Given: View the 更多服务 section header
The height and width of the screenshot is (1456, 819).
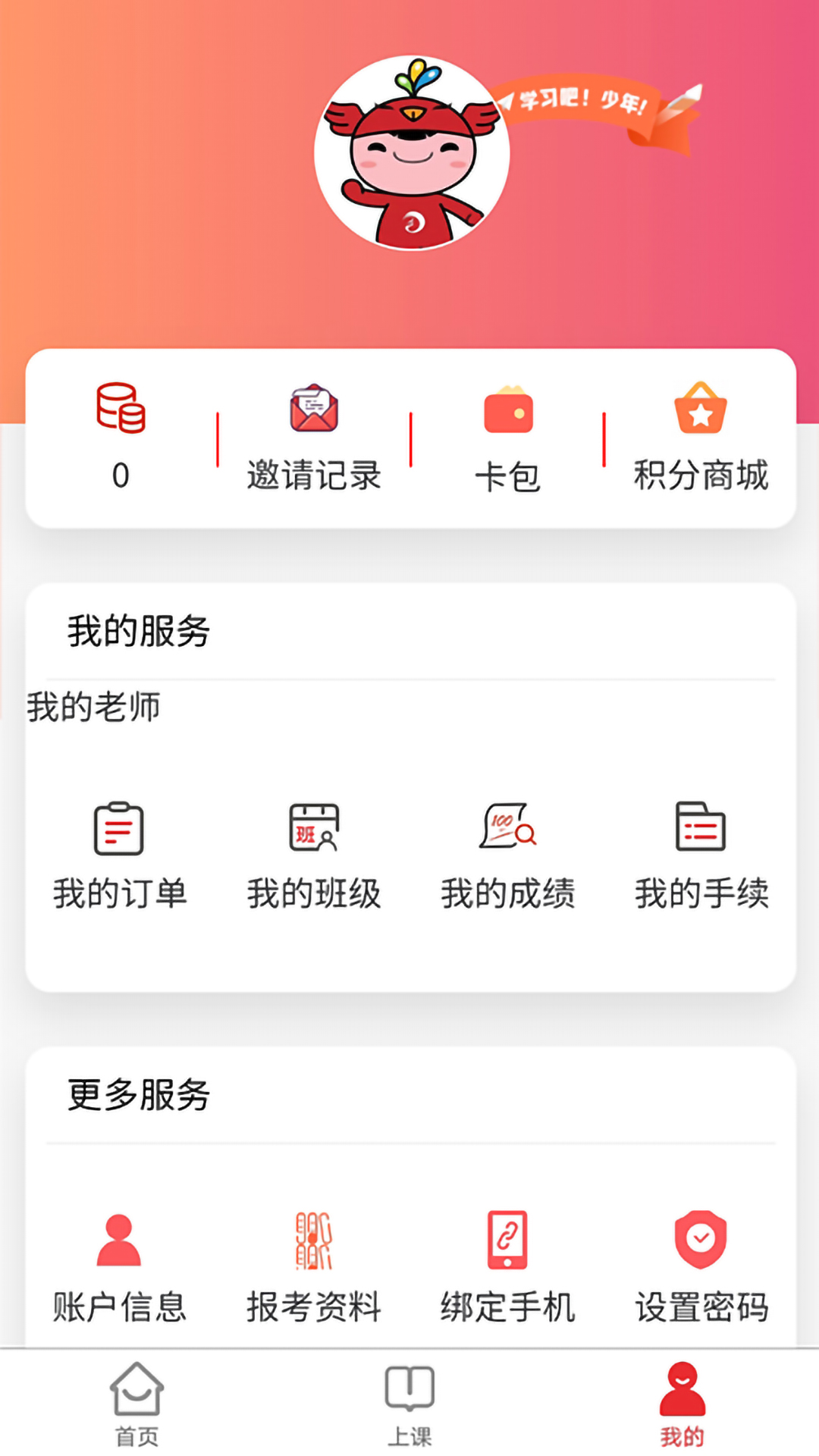Looking at the screenshot, I should click(138, 1094).
